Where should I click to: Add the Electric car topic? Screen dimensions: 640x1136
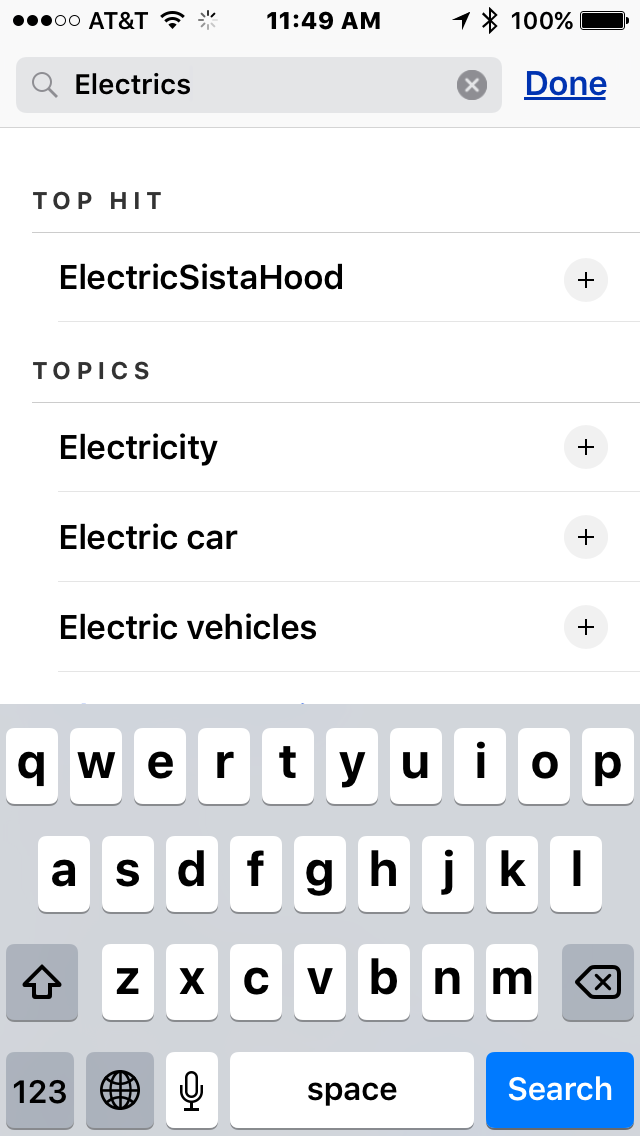pos(586,537)
